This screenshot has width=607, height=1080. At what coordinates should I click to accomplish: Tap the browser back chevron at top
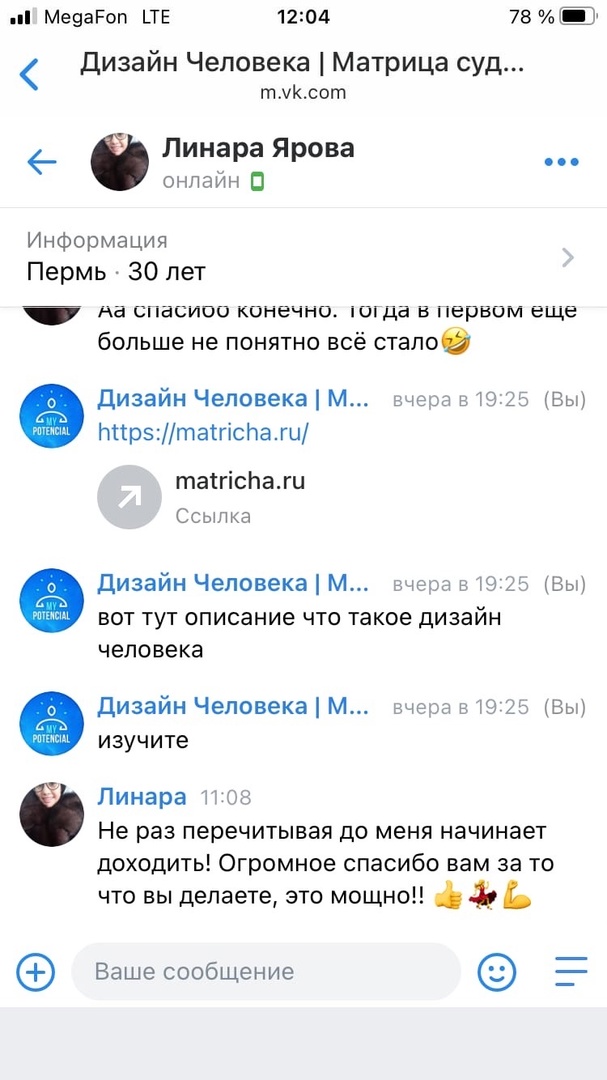[x=30, y=74]
